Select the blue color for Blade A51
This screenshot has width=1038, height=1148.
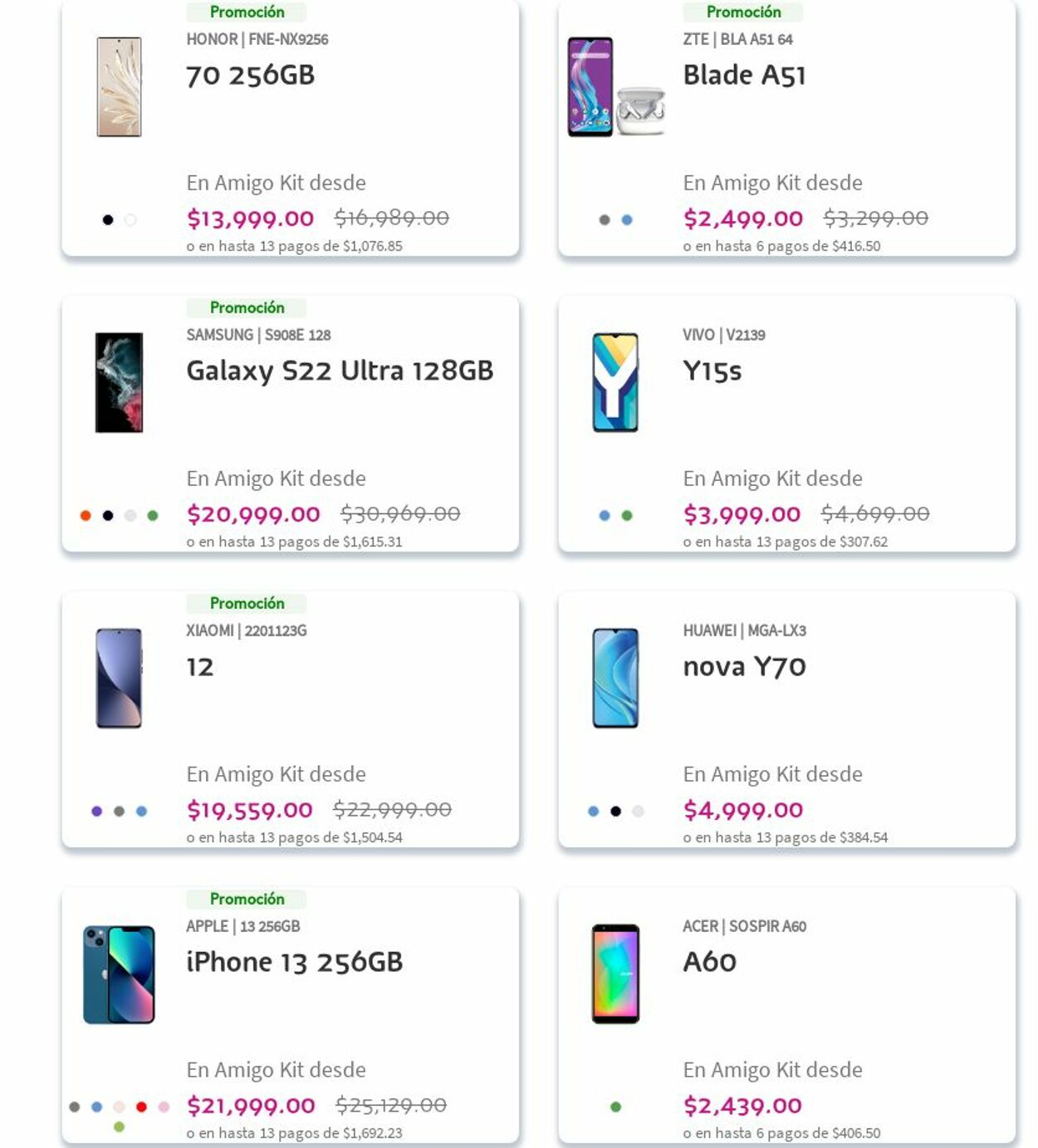627,220
